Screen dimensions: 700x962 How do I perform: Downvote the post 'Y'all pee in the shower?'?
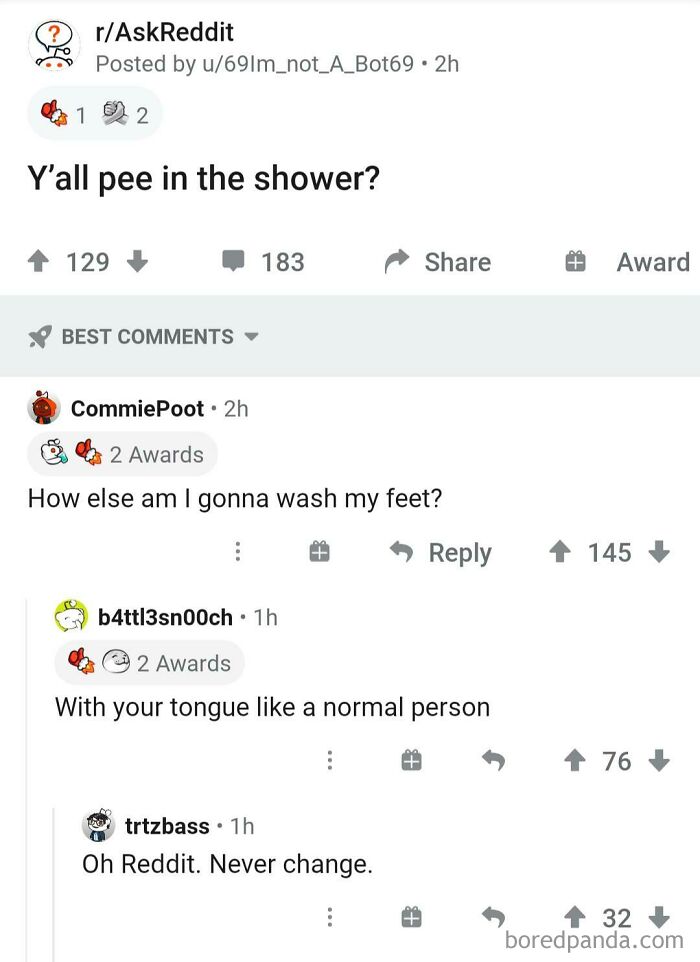coord(138,262)
